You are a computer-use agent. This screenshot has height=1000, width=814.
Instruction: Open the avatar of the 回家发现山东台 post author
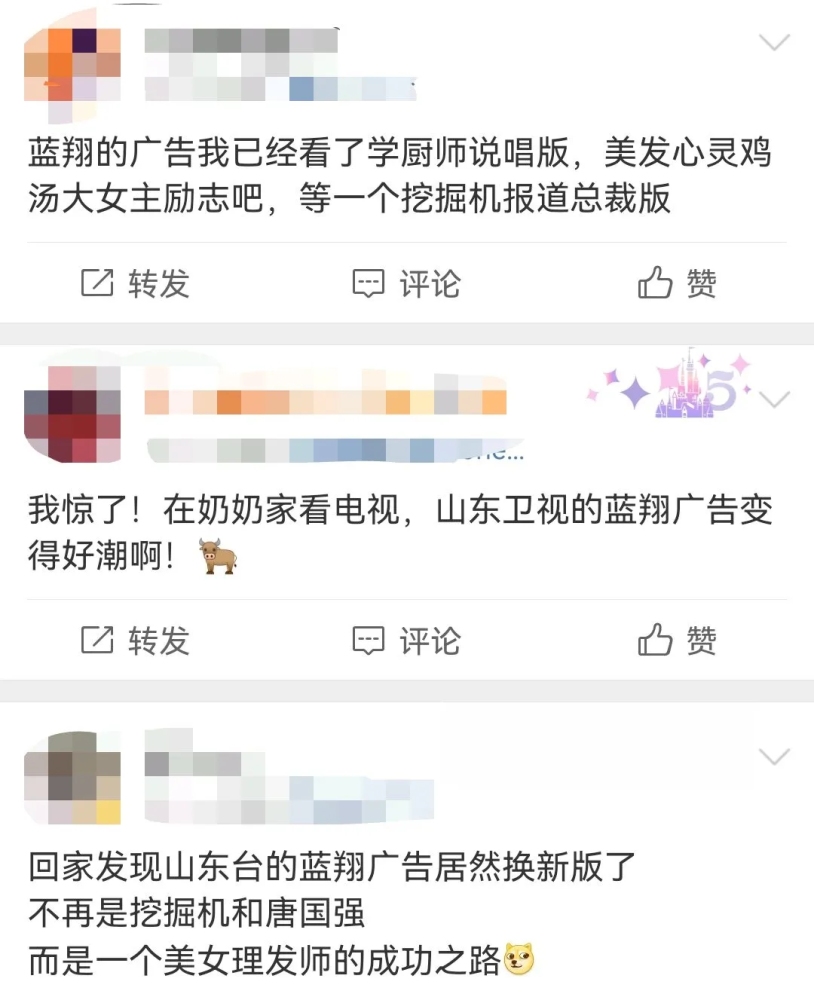tap(72, 777)
